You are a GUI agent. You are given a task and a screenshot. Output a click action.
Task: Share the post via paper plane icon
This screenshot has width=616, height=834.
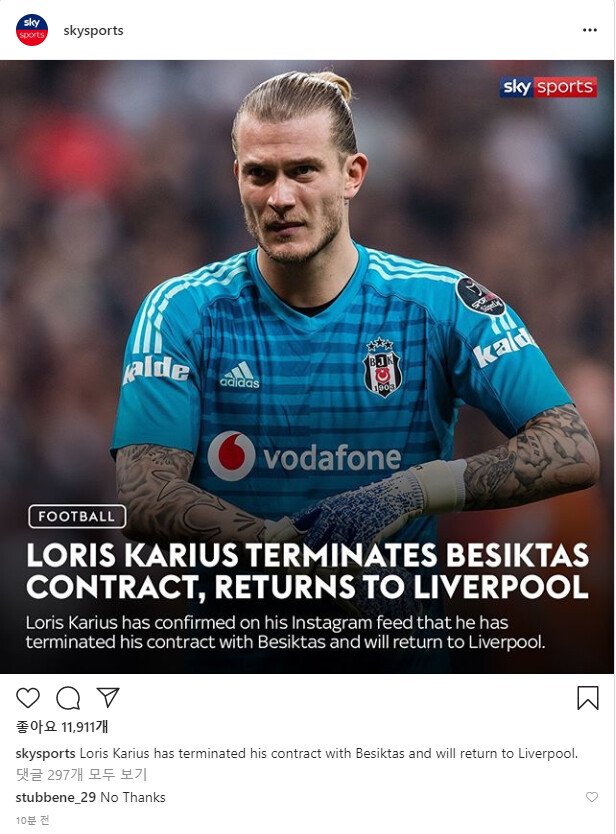click(x=108, y=697)
